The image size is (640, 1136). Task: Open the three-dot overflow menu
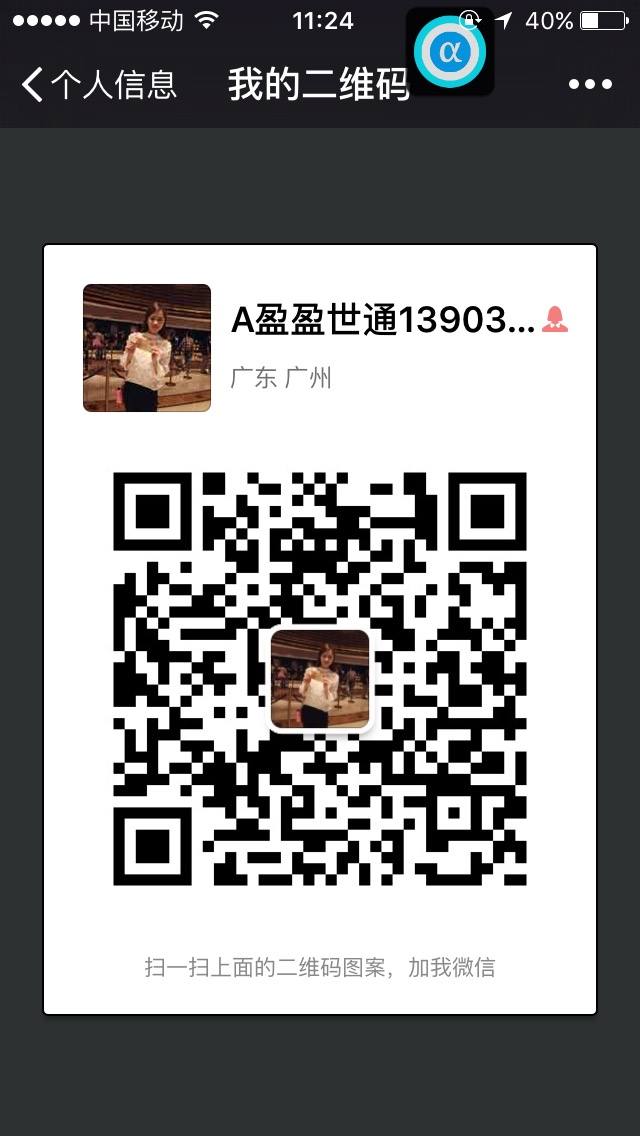[589, 85]
